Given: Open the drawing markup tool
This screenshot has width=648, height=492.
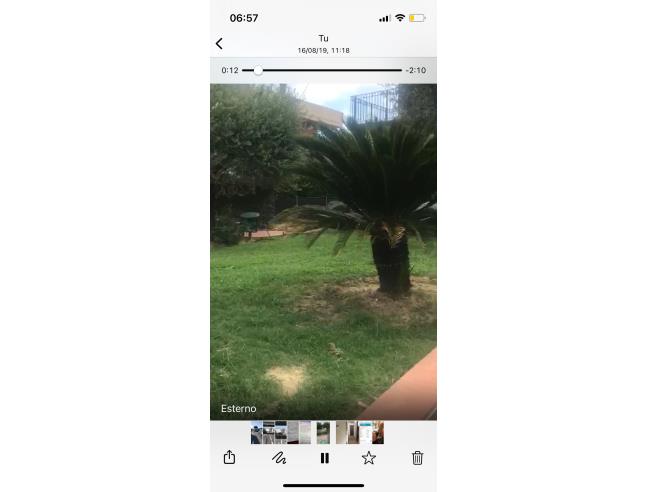Looking at the screenshot, I should coord(279,458).
